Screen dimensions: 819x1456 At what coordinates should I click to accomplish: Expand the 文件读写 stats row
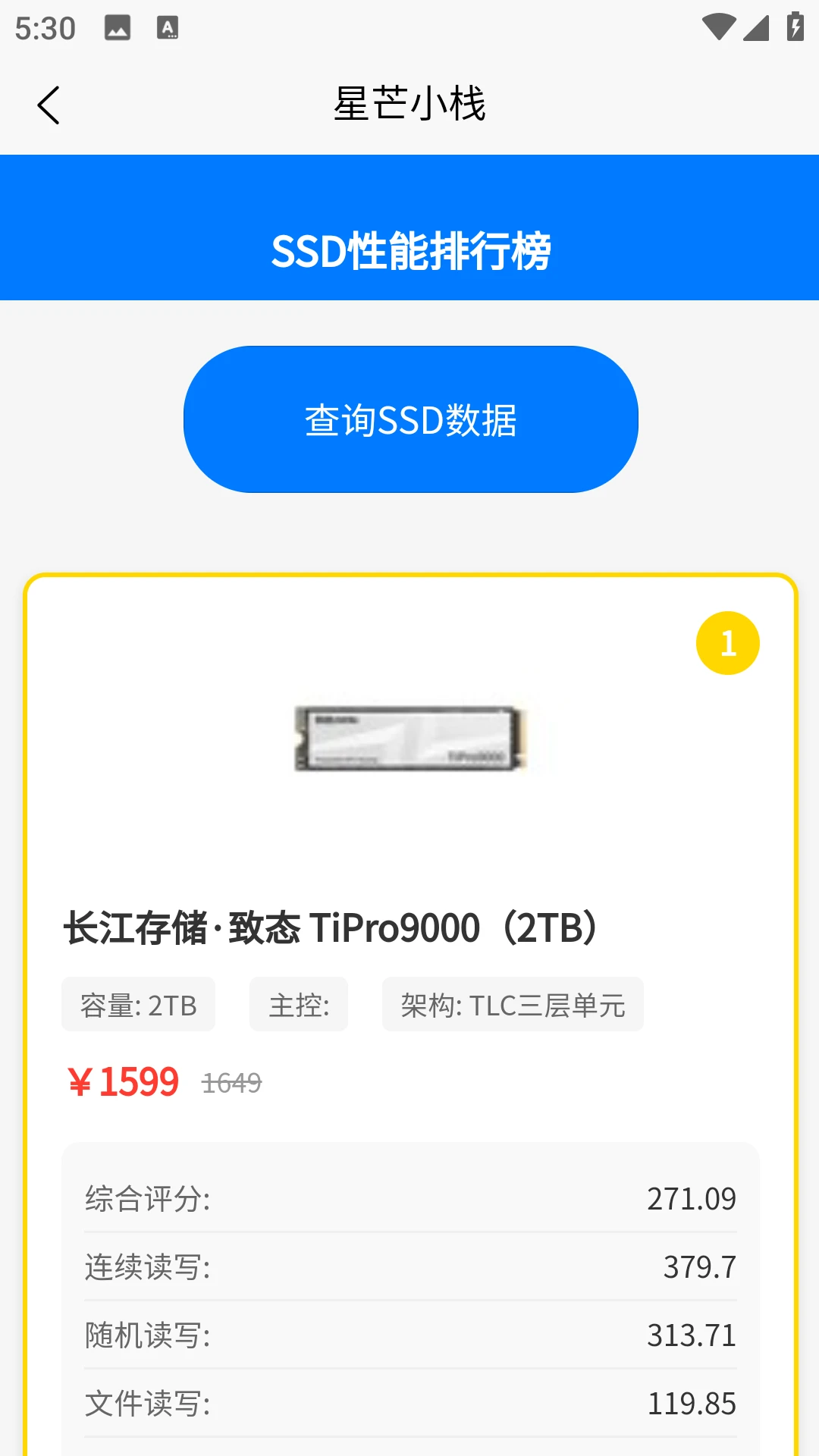click(409, 1404)
